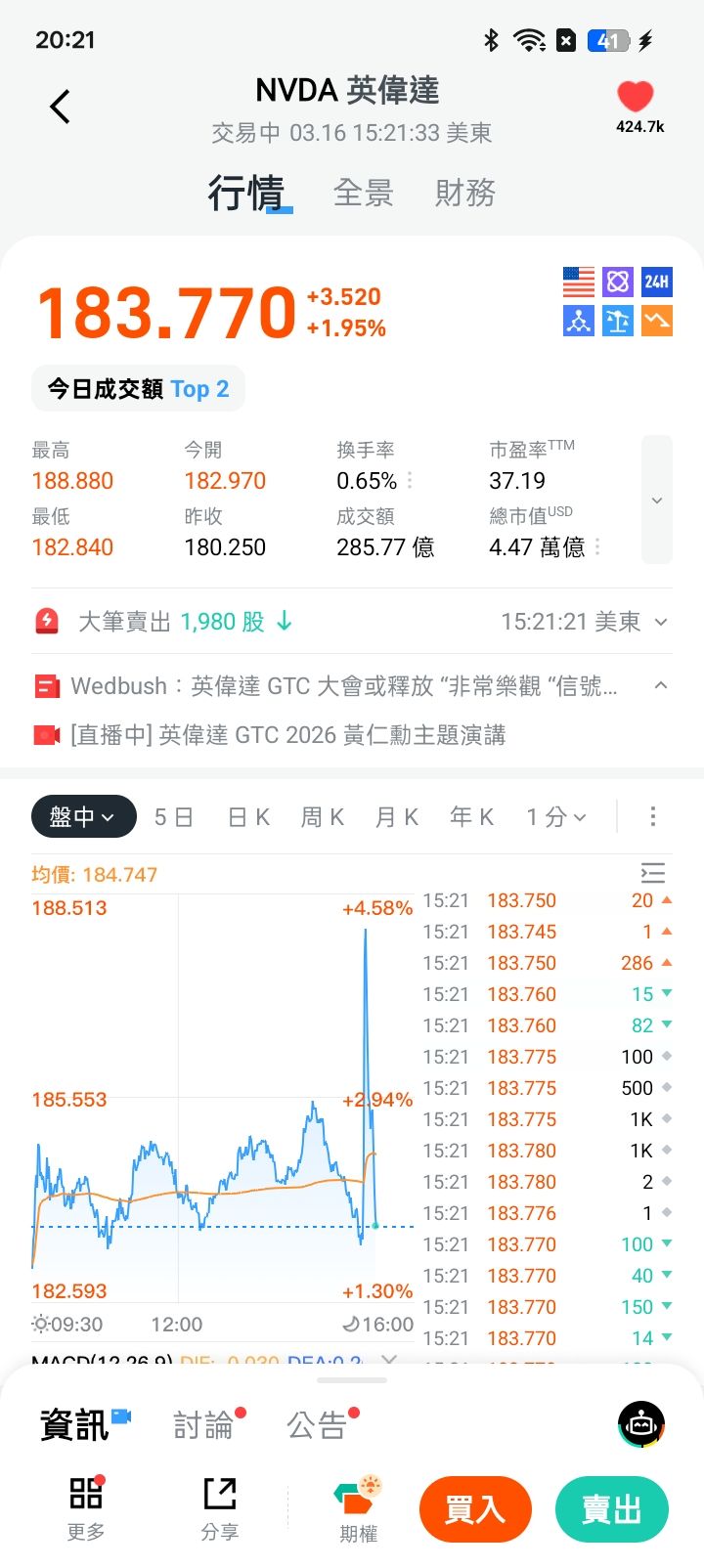Screen dimensions: 704x1568
Task: Tap the 賣出 sell button
Action: (x=611, y=1508)
